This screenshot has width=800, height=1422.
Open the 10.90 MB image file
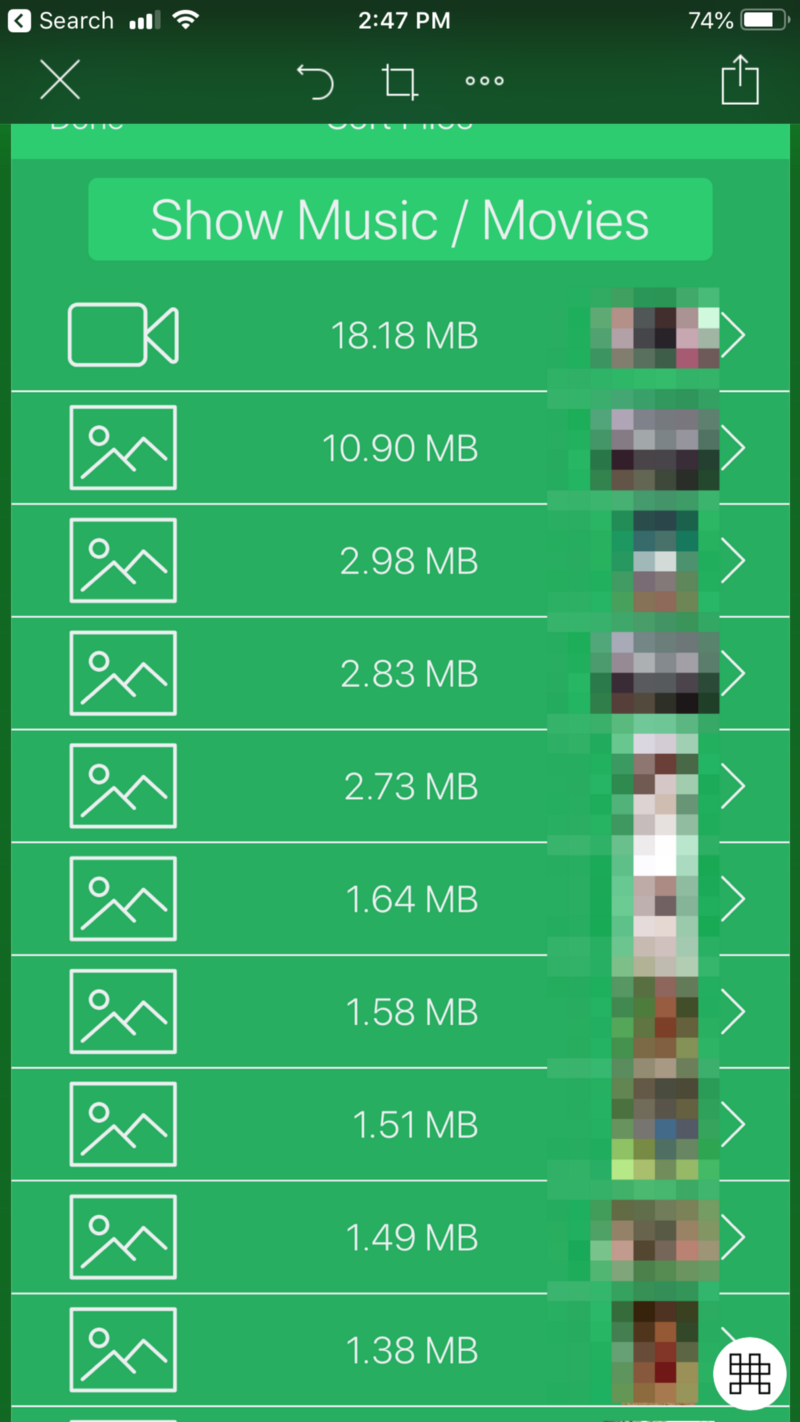point(400,448)
